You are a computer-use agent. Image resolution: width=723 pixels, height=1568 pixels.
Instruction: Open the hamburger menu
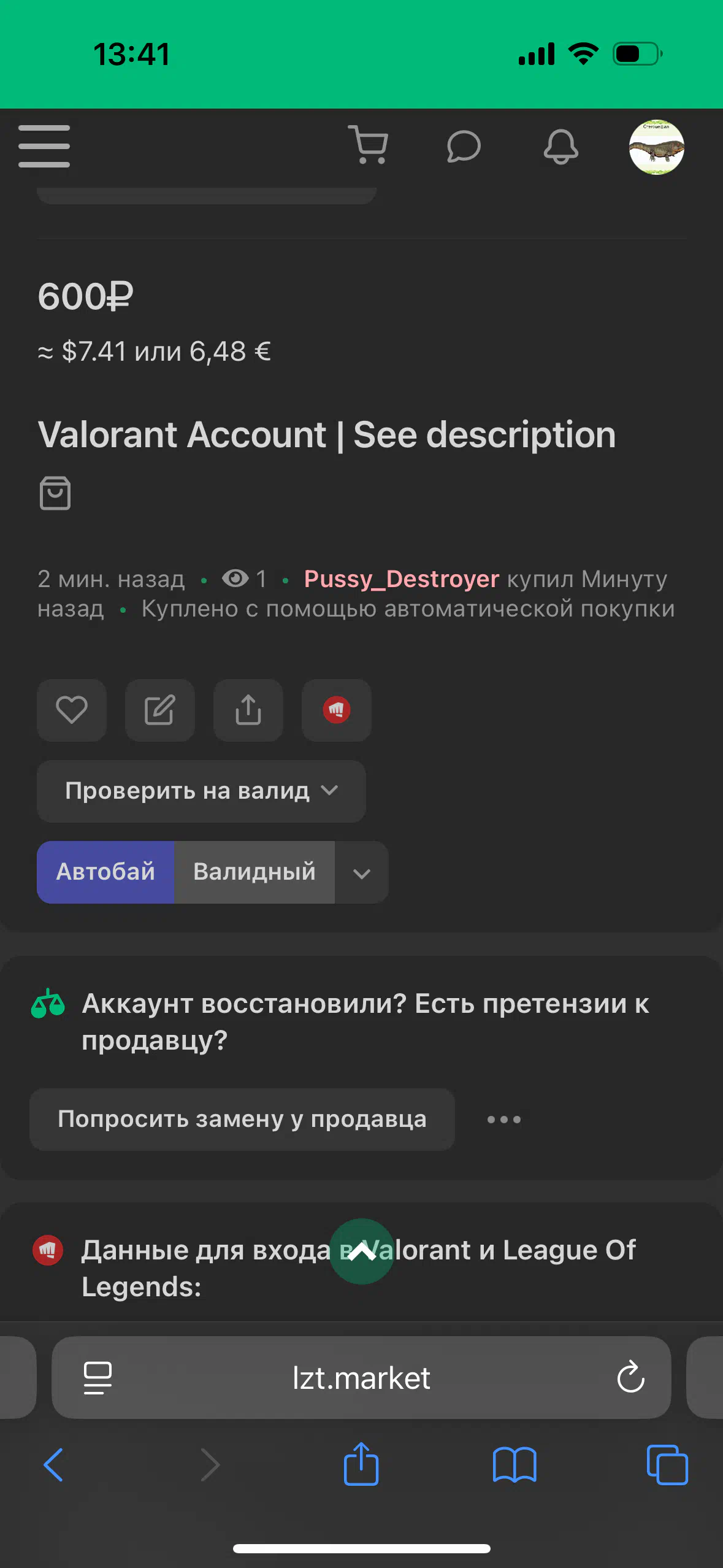coord(44,146)
